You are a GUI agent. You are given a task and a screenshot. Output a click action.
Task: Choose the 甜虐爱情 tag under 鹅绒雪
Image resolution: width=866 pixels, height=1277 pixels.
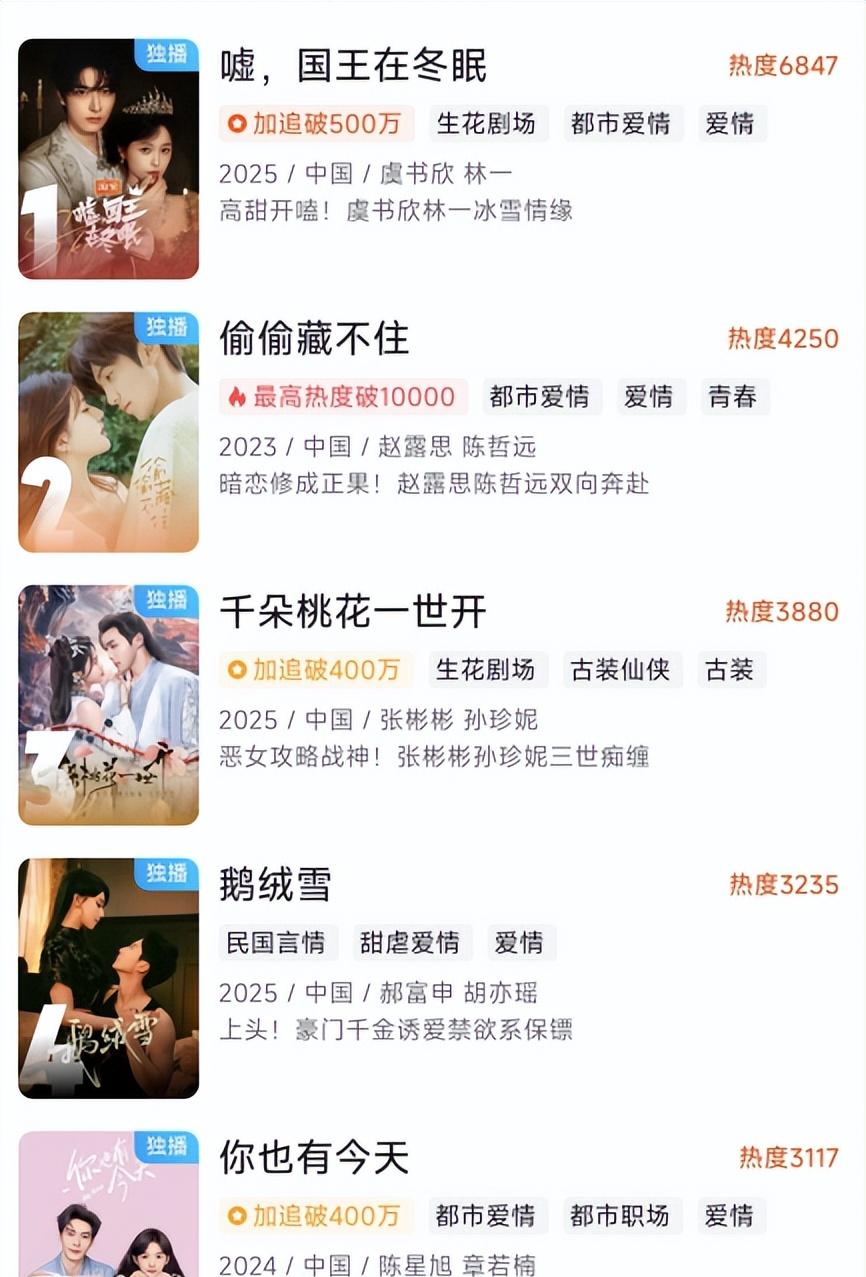410,943
